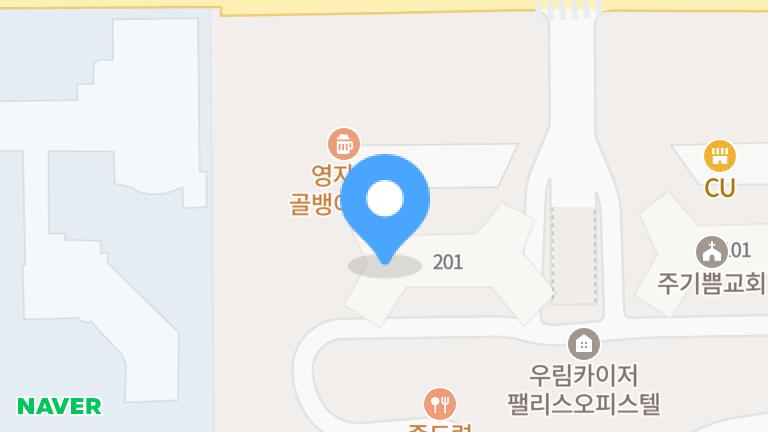Viewport: 768px width, 432px height.
Task: Open the CU convenience store marker
Action: [x=720, y=156]
